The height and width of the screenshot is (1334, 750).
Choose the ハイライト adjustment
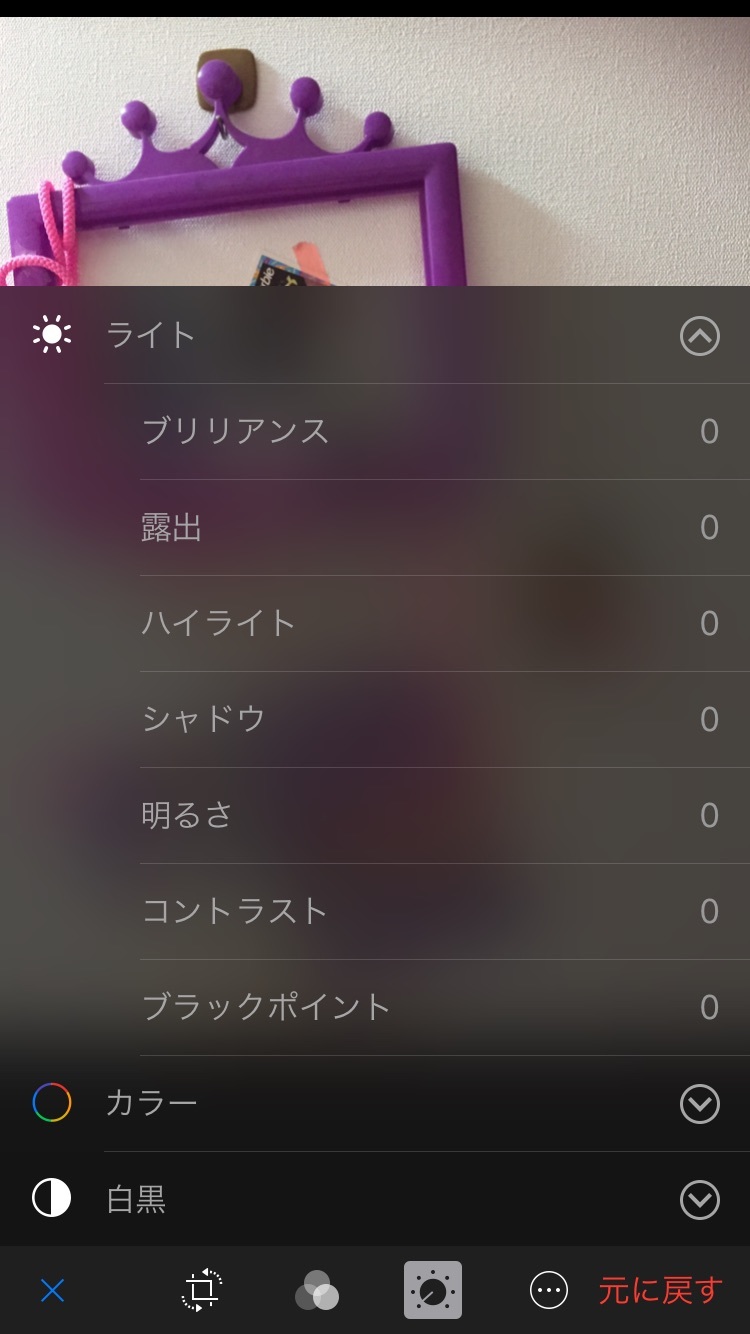coord(218,623)
